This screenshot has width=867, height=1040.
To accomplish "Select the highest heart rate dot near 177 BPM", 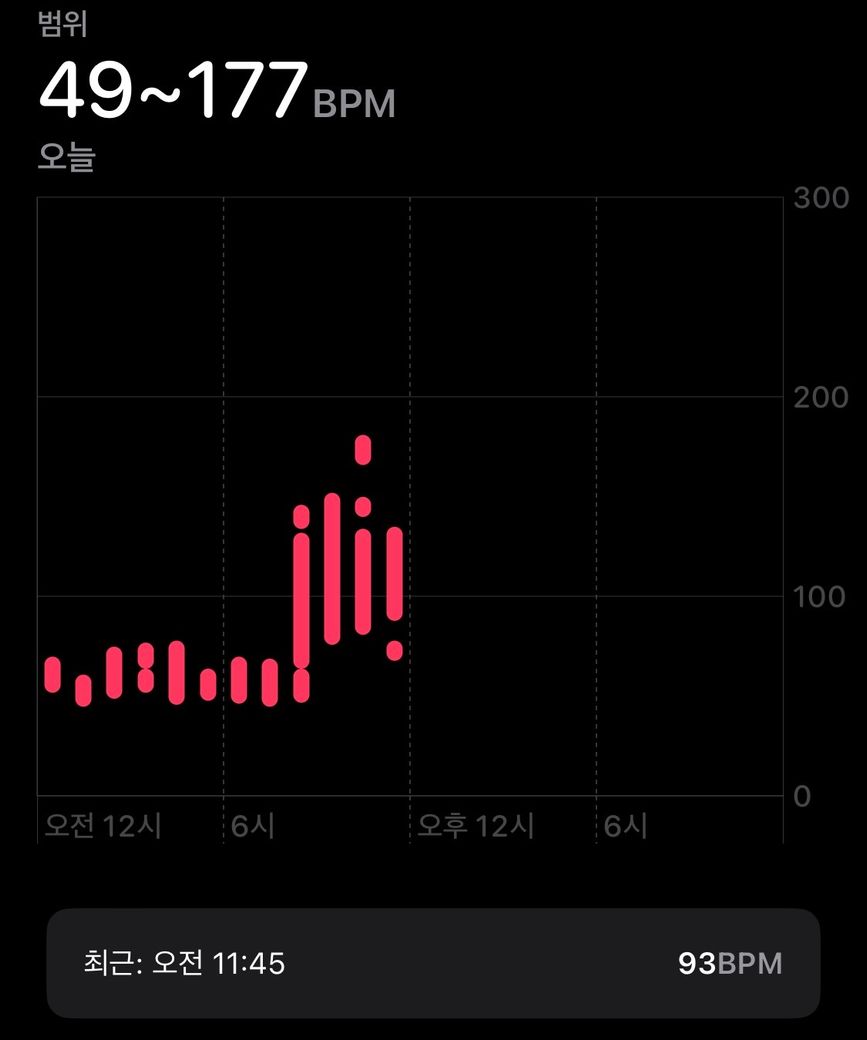I will coord(363,450).
